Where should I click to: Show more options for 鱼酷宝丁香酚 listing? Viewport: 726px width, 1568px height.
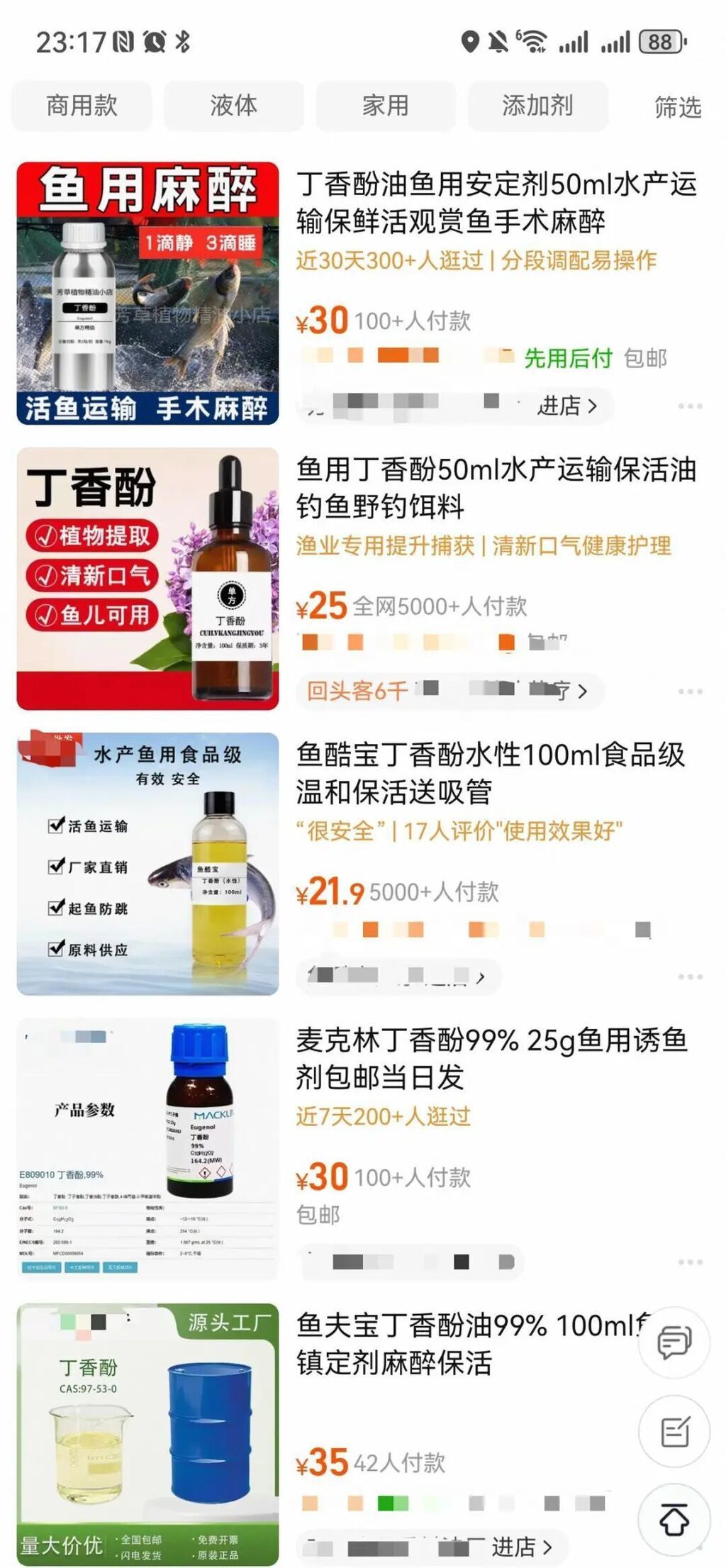coord(689,977)
